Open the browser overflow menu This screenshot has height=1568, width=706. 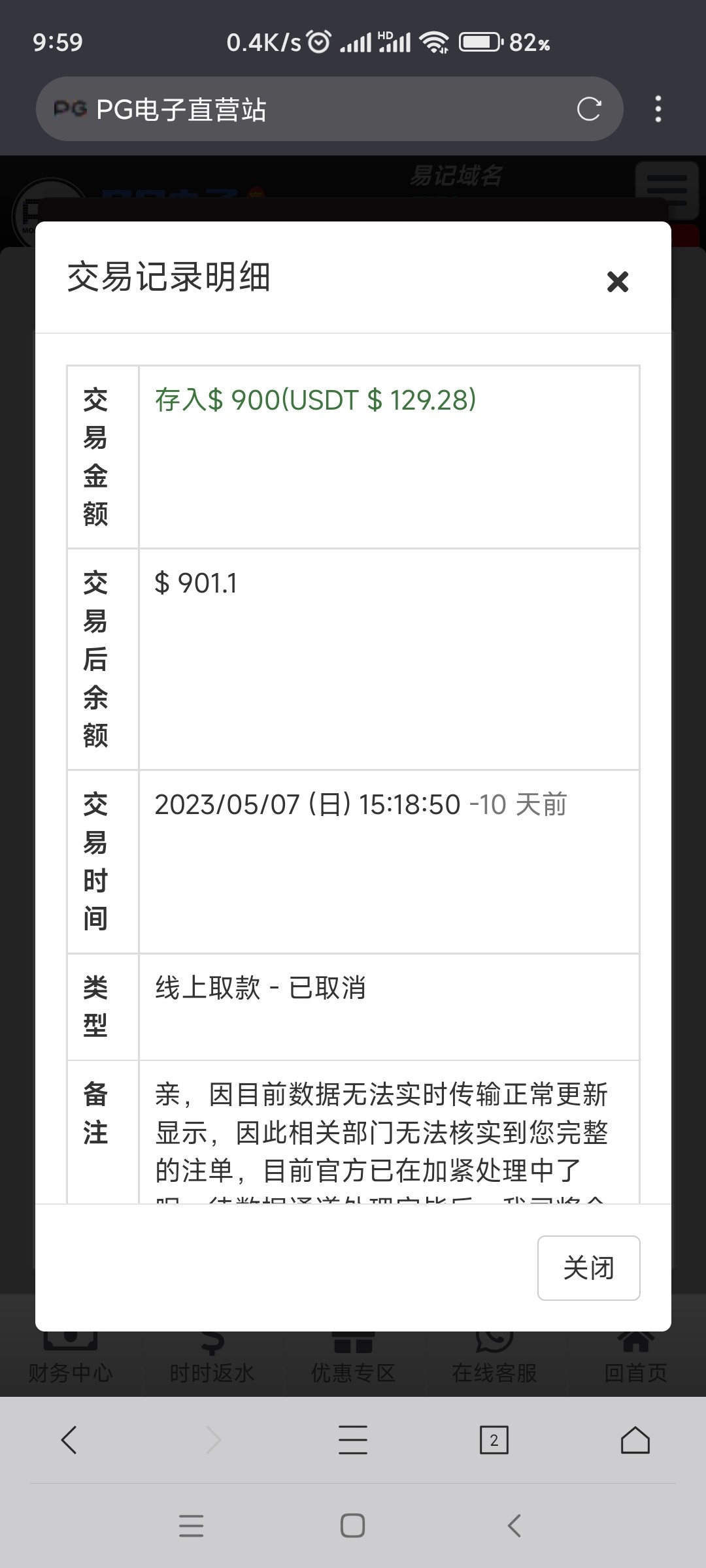tap(658, 109)
